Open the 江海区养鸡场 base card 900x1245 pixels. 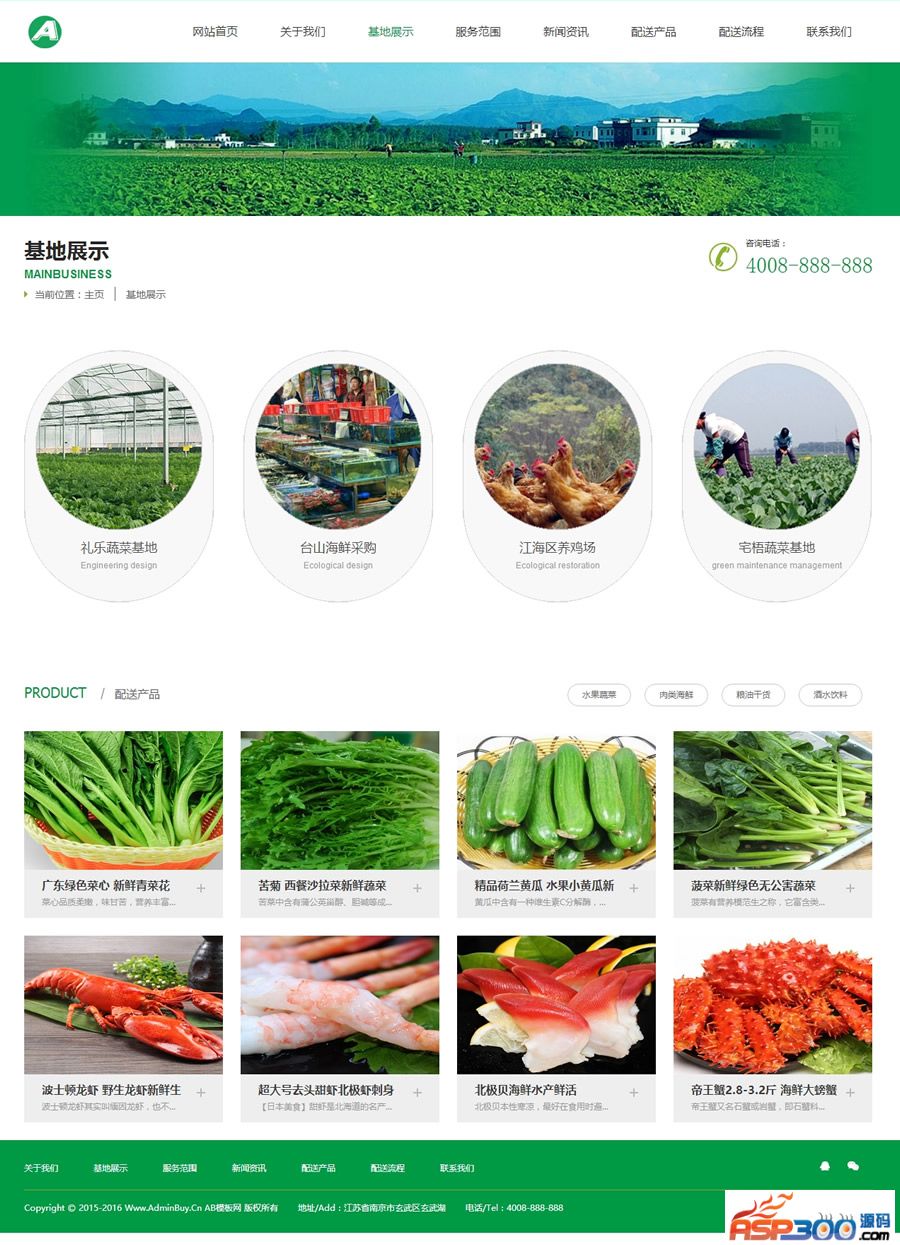pyautogui.click(x=557, y=475)
